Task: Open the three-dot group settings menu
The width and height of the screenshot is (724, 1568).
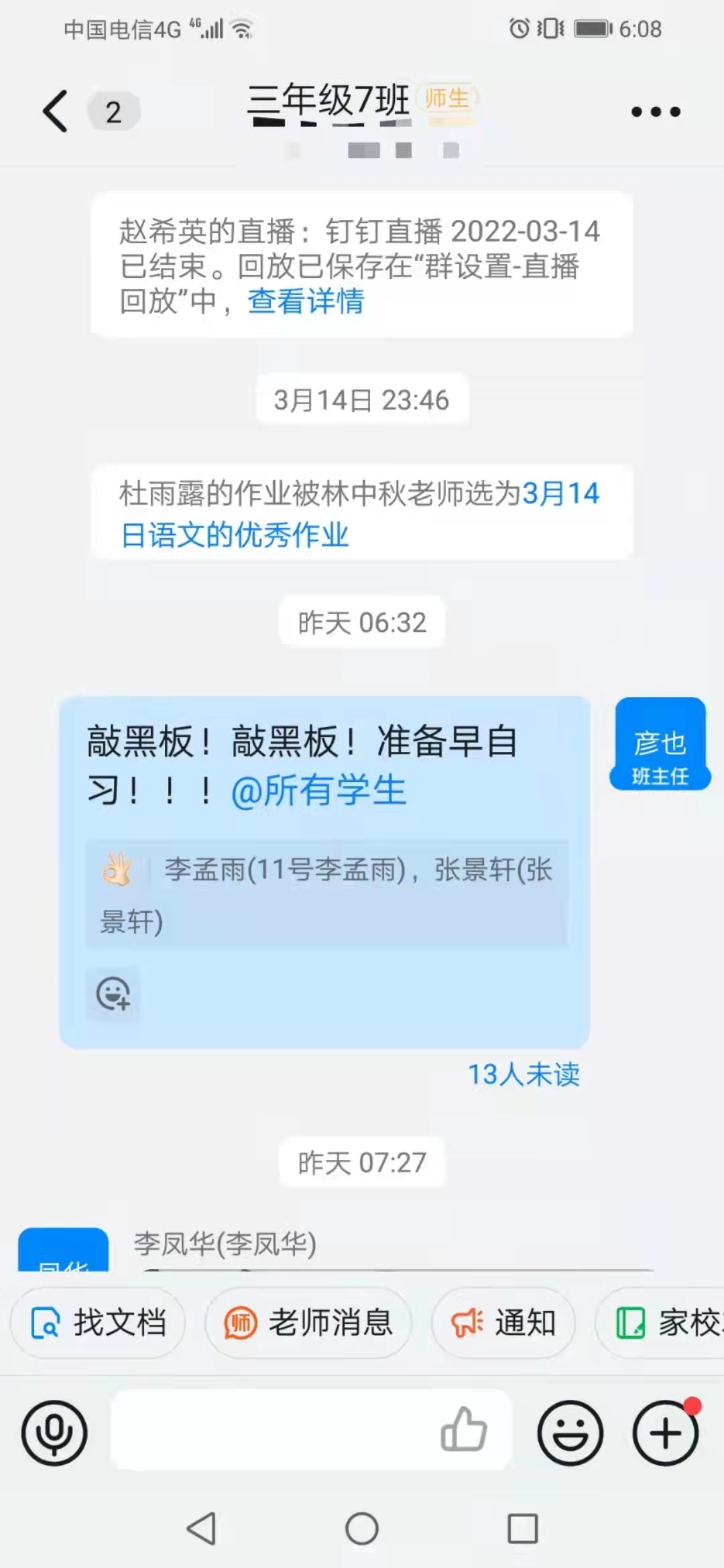Action: [656, 112]
